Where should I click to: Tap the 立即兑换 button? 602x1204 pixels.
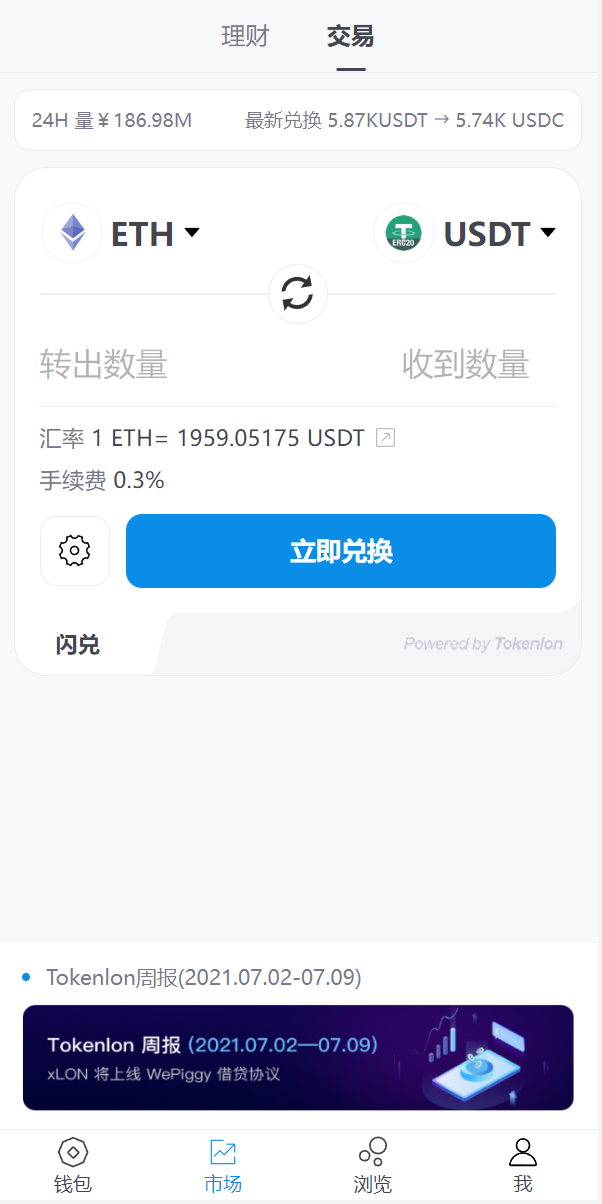(x=341, y=551)
